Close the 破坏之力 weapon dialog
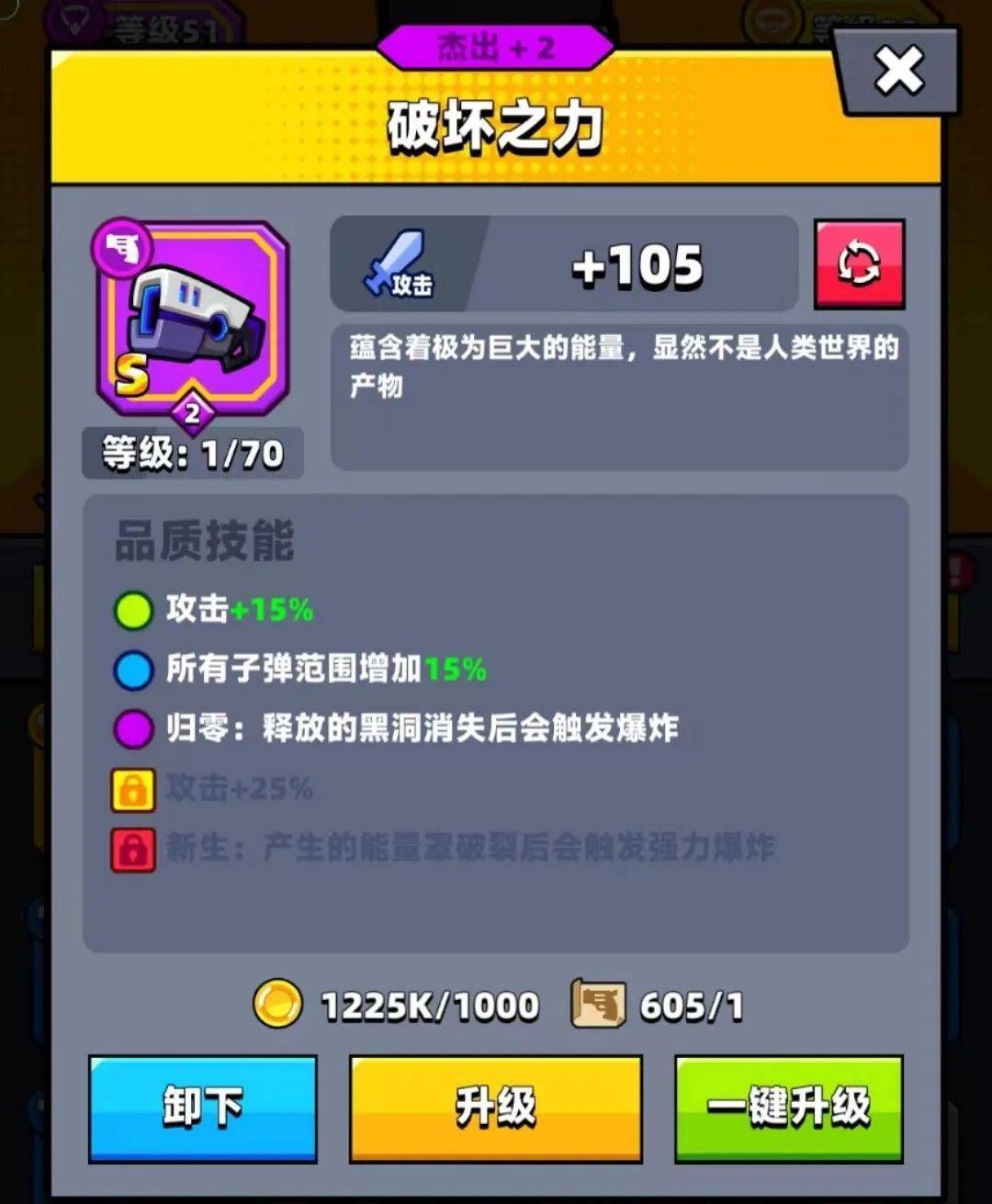Viewport: 992px width, 1204px height. (x=898, y=71)
